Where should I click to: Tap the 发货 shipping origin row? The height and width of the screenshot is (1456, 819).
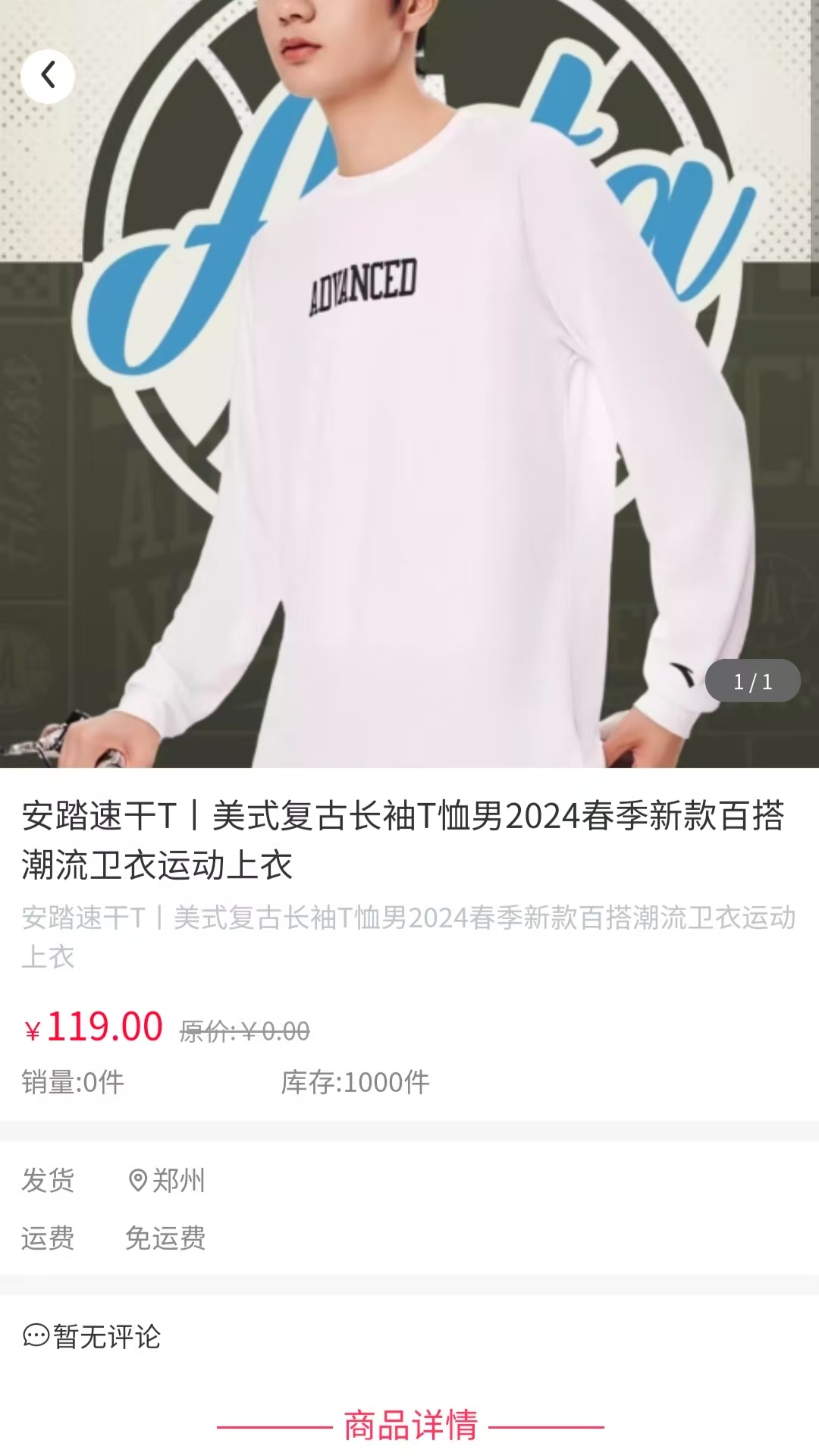point(49,1181)
